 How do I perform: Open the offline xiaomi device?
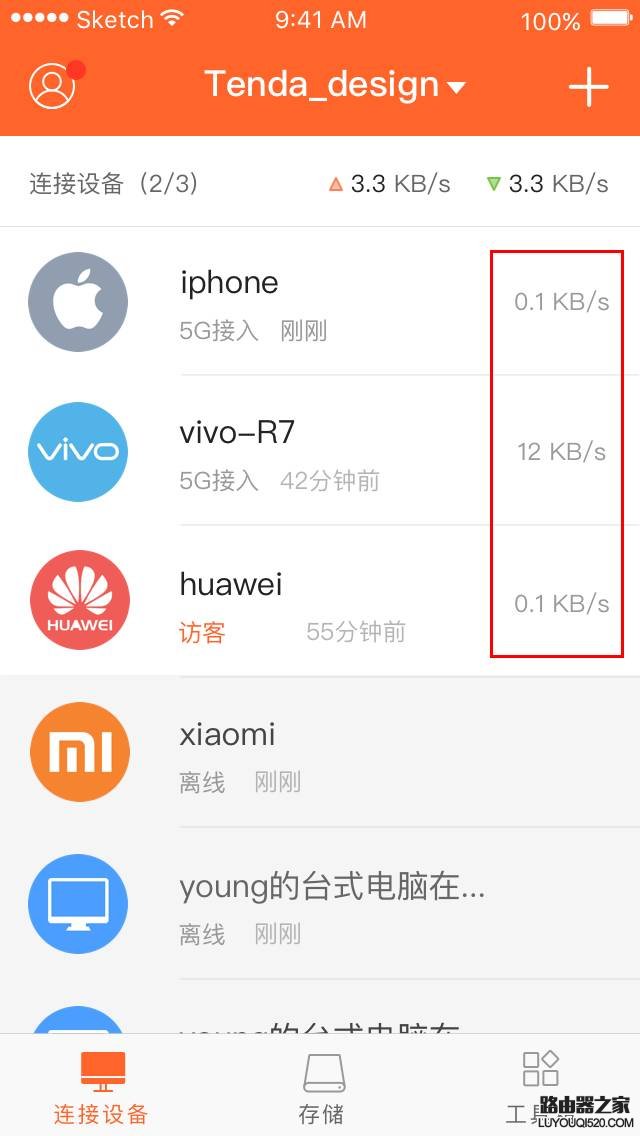click(x=320, y=751)
